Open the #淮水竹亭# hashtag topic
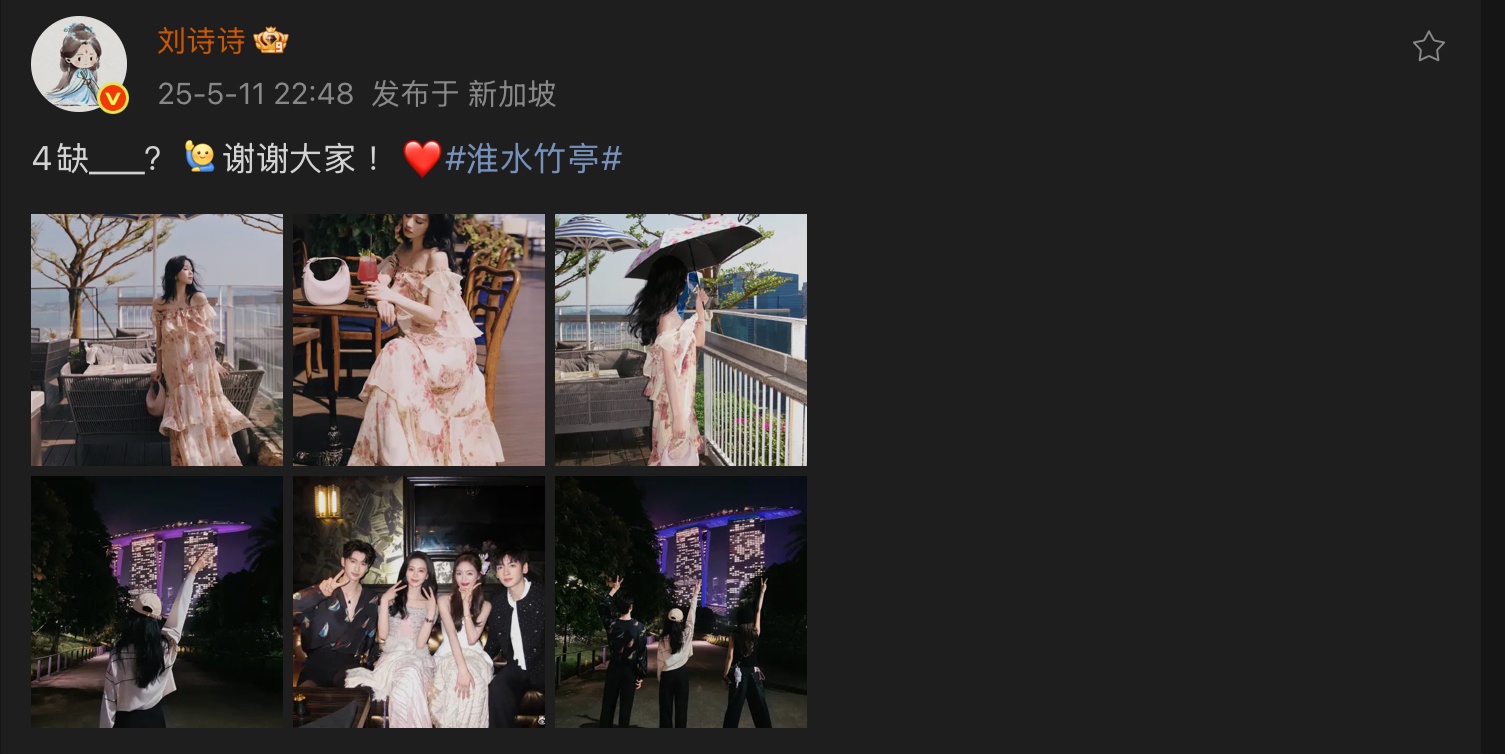 click(533, 158)
